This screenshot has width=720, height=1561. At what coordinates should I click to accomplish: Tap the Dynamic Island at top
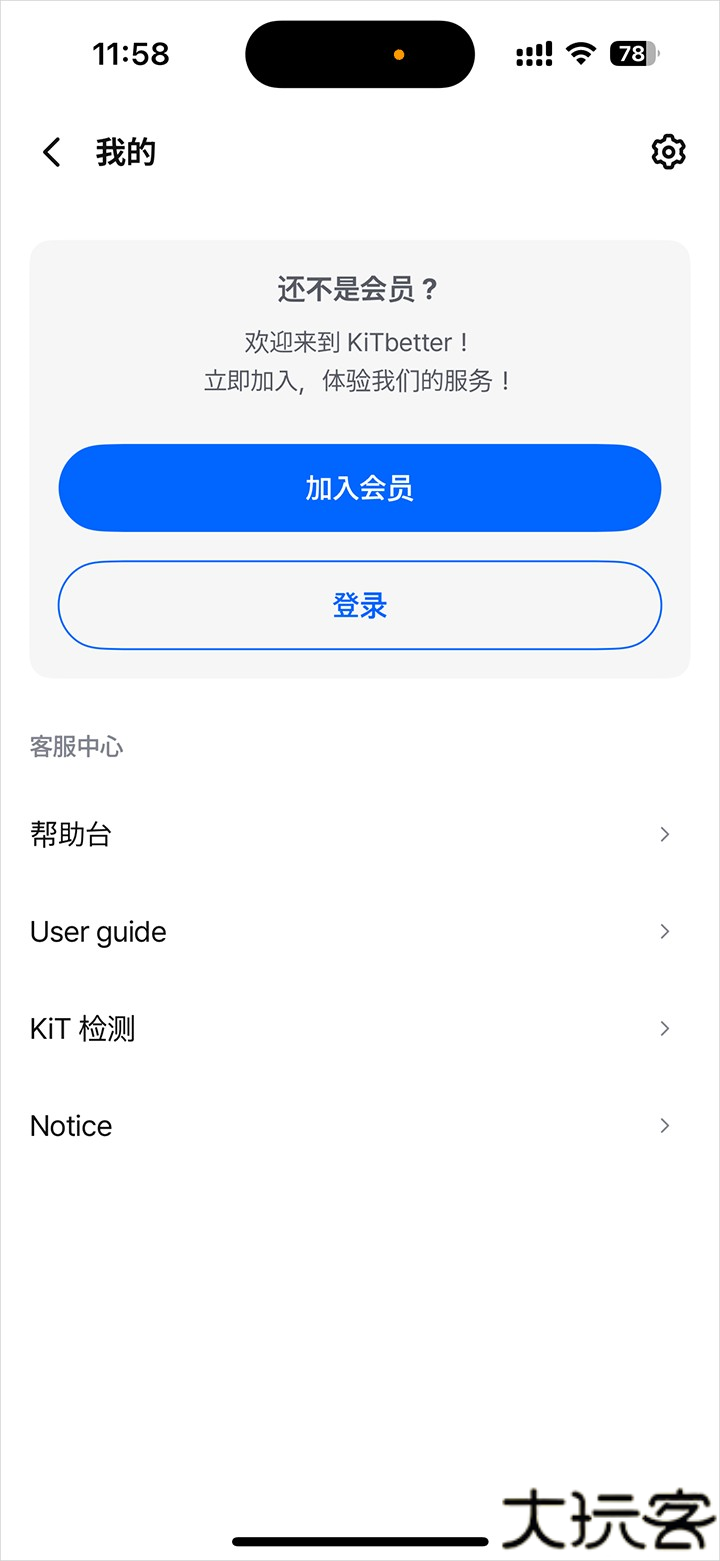point(360,54)
